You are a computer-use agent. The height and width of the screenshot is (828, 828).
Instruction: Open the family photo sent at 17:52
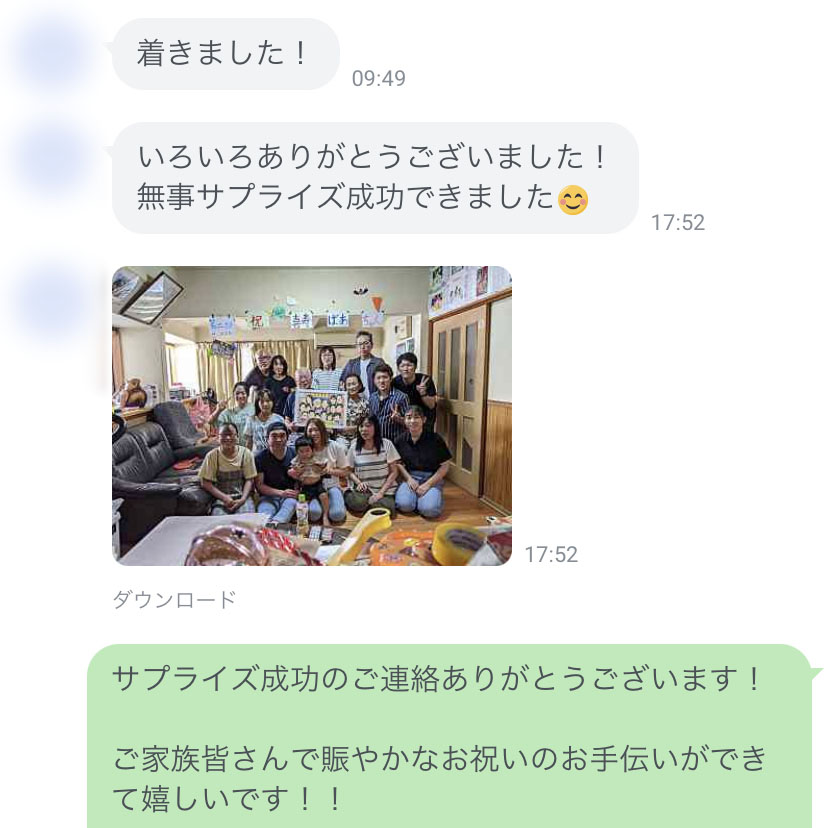[311, 415]
